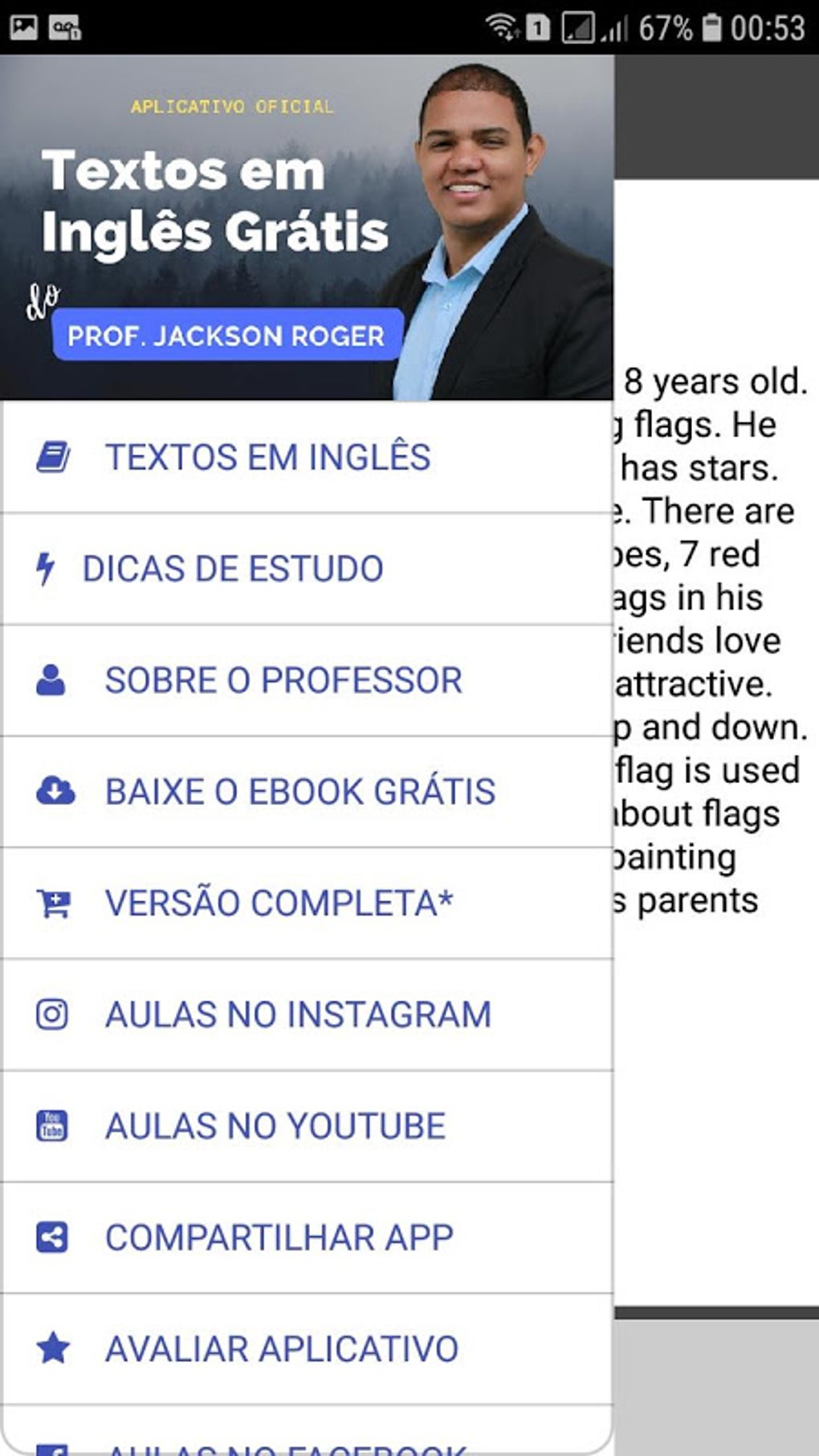Open Aulas no Instagram

pos(297,1015)
